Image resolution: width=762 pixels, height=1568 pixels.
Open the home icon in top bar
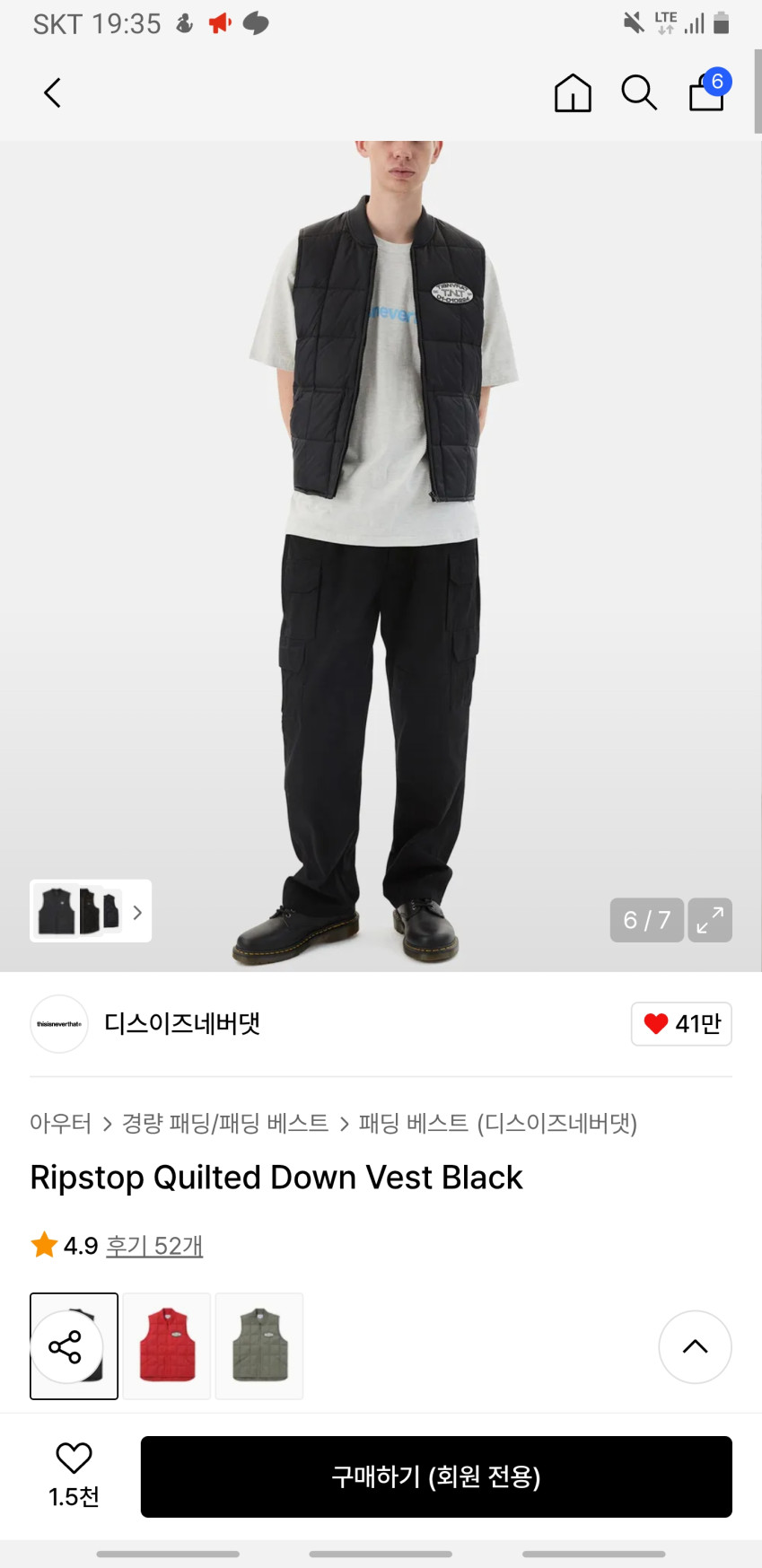(x=573, y=92)
